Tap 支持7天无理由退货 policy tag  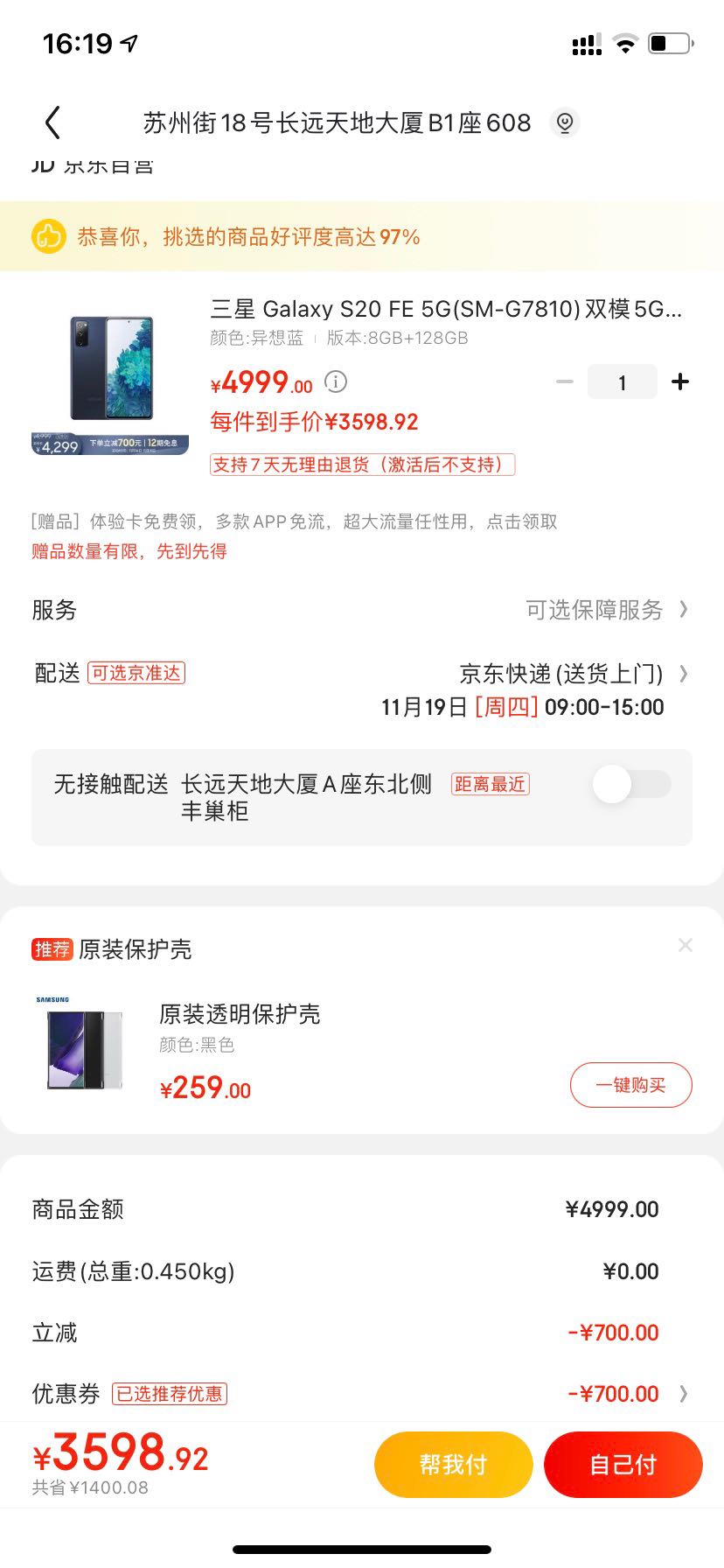359,465
